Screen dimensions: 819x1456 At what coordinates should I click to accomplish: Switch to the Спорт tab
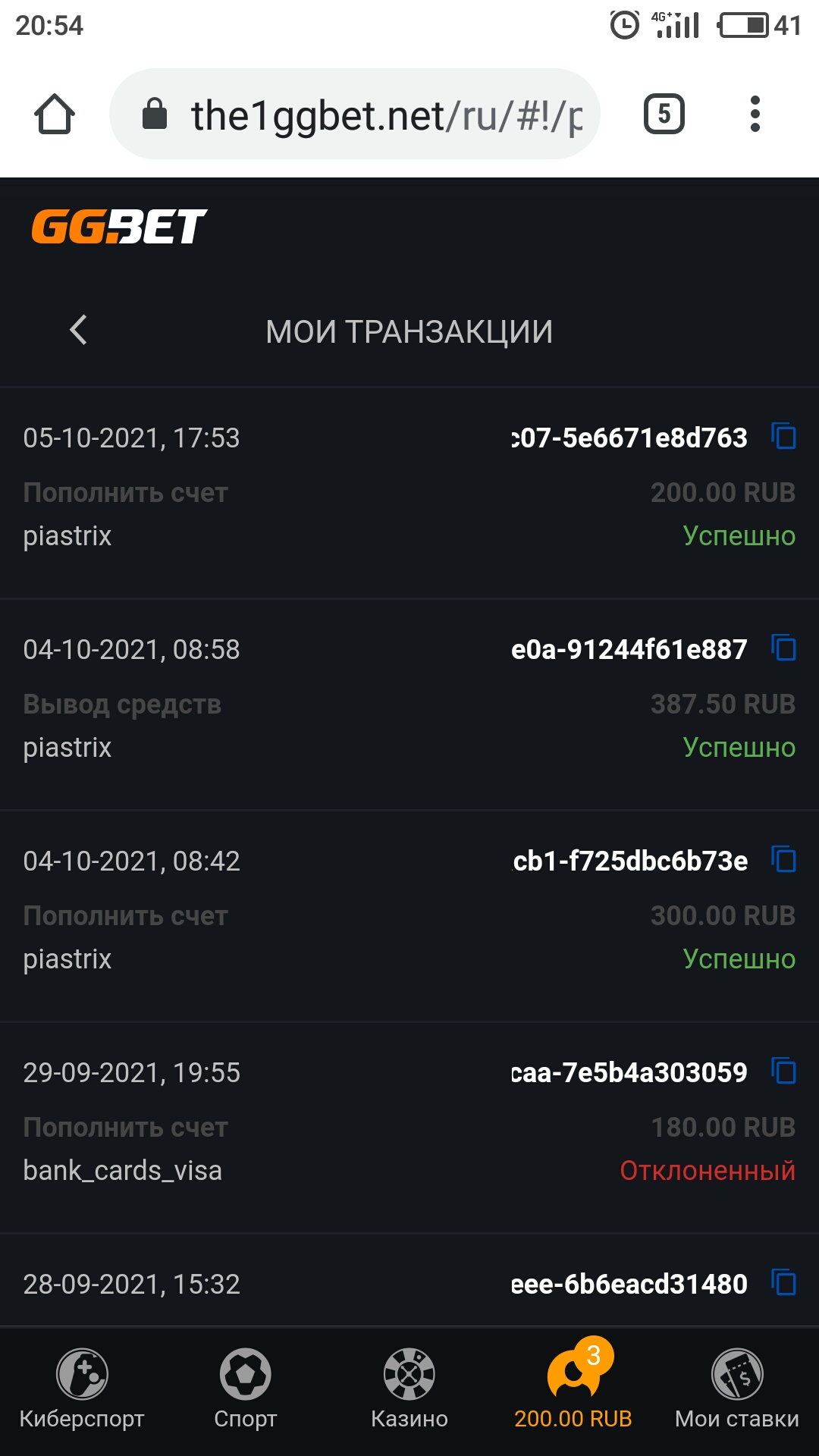click(245, 1389)
